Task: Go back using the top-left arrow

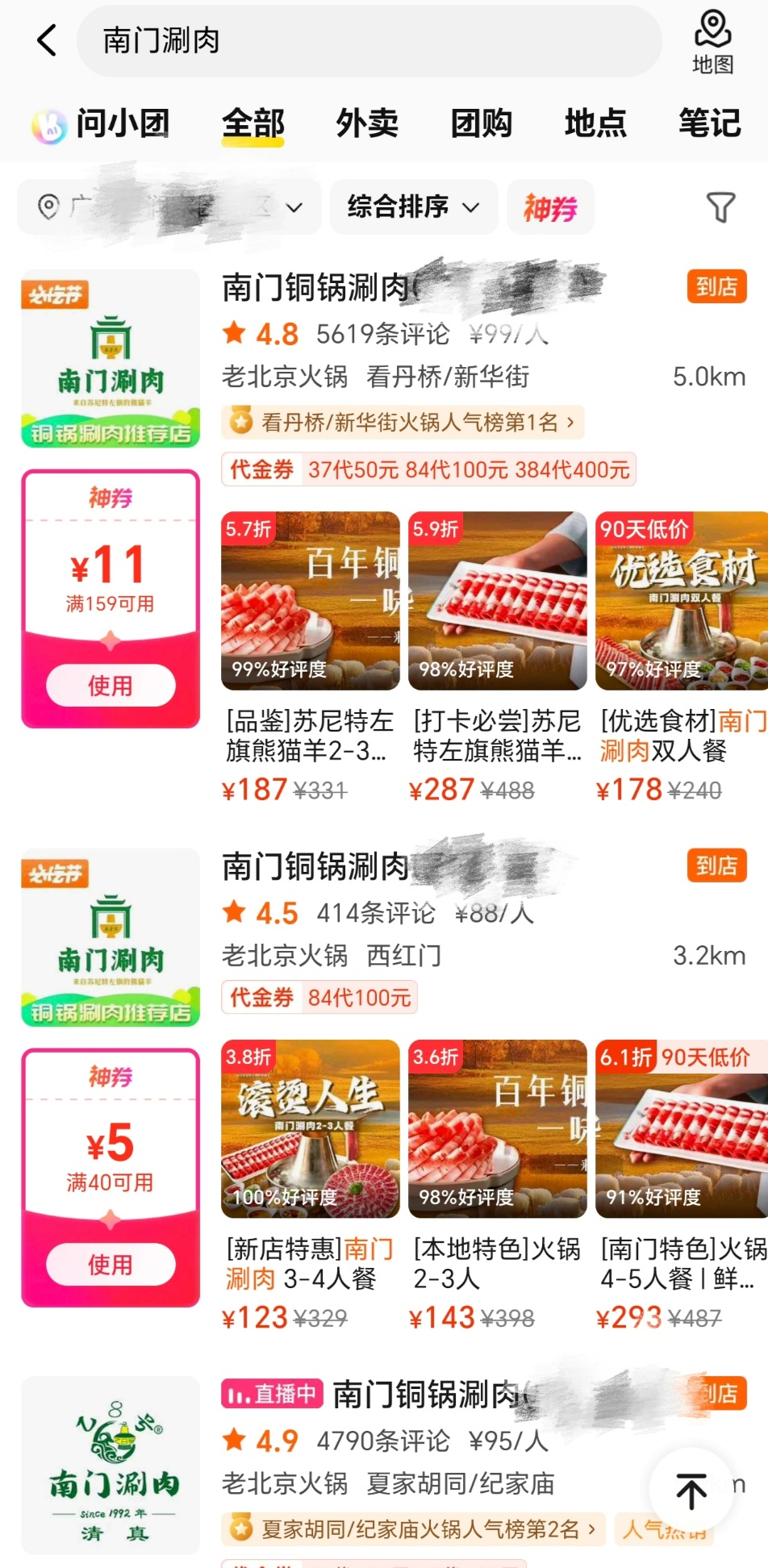Action: pos(48,40)
